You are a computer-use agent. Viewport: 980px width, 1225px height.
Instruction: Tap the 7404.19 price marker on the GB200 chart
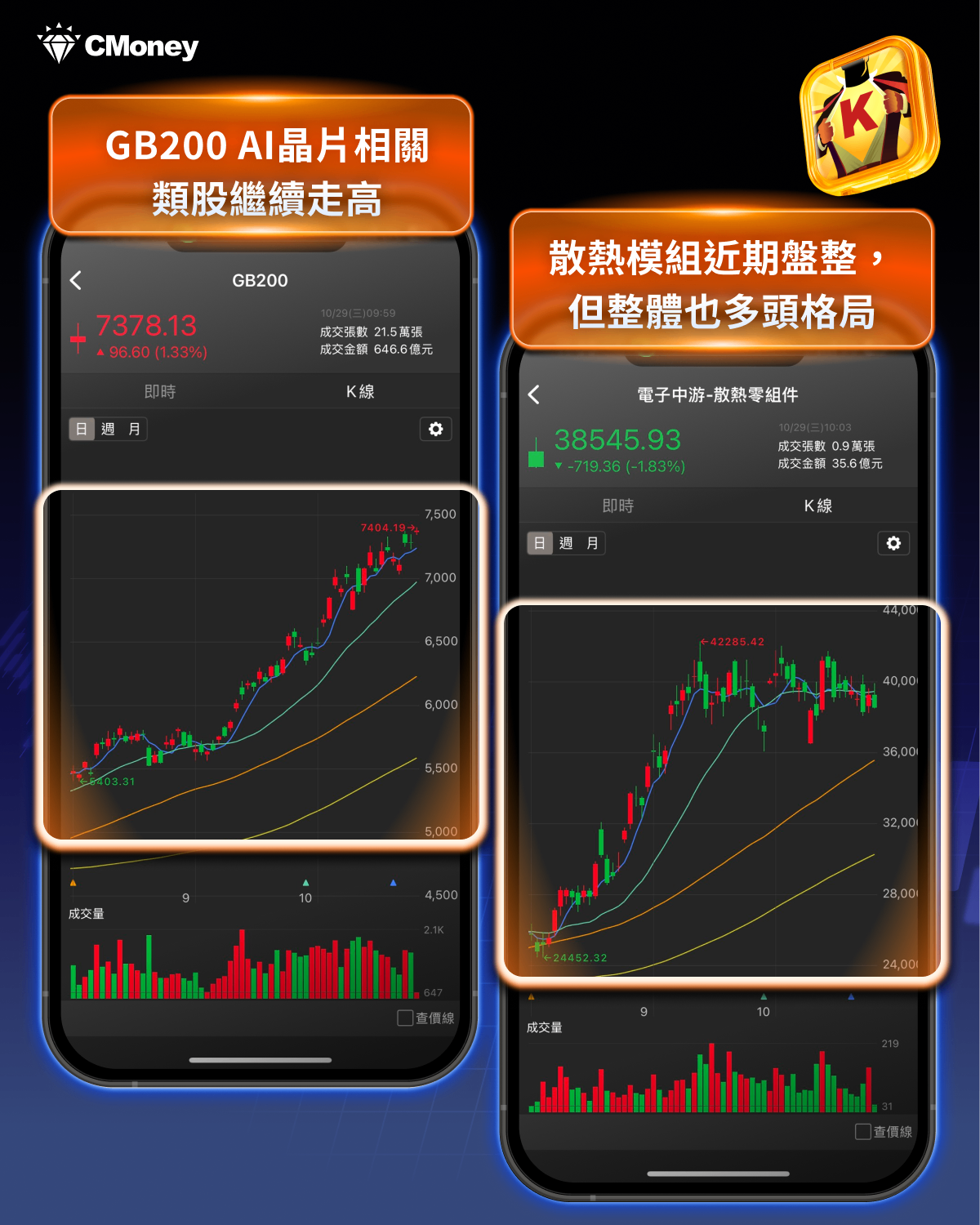[x=384, y=528]
